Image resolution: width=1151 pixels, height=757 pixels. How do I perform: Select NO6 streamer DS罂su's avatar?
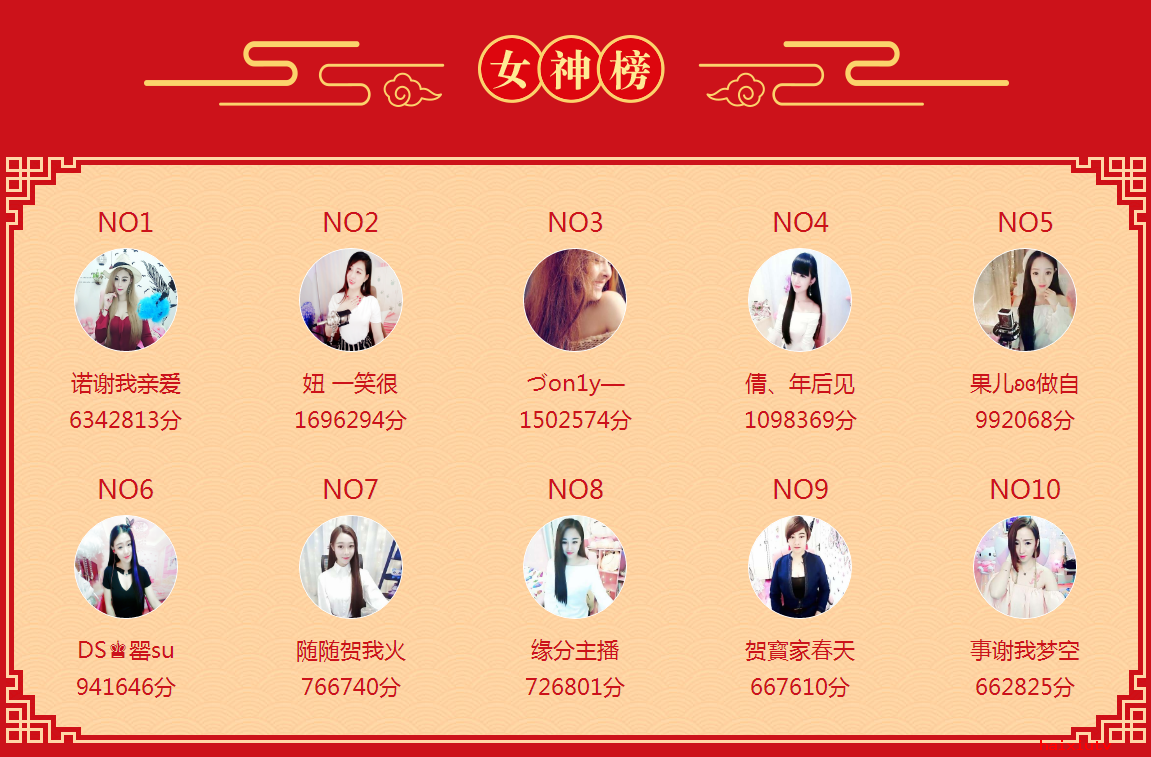126,567
